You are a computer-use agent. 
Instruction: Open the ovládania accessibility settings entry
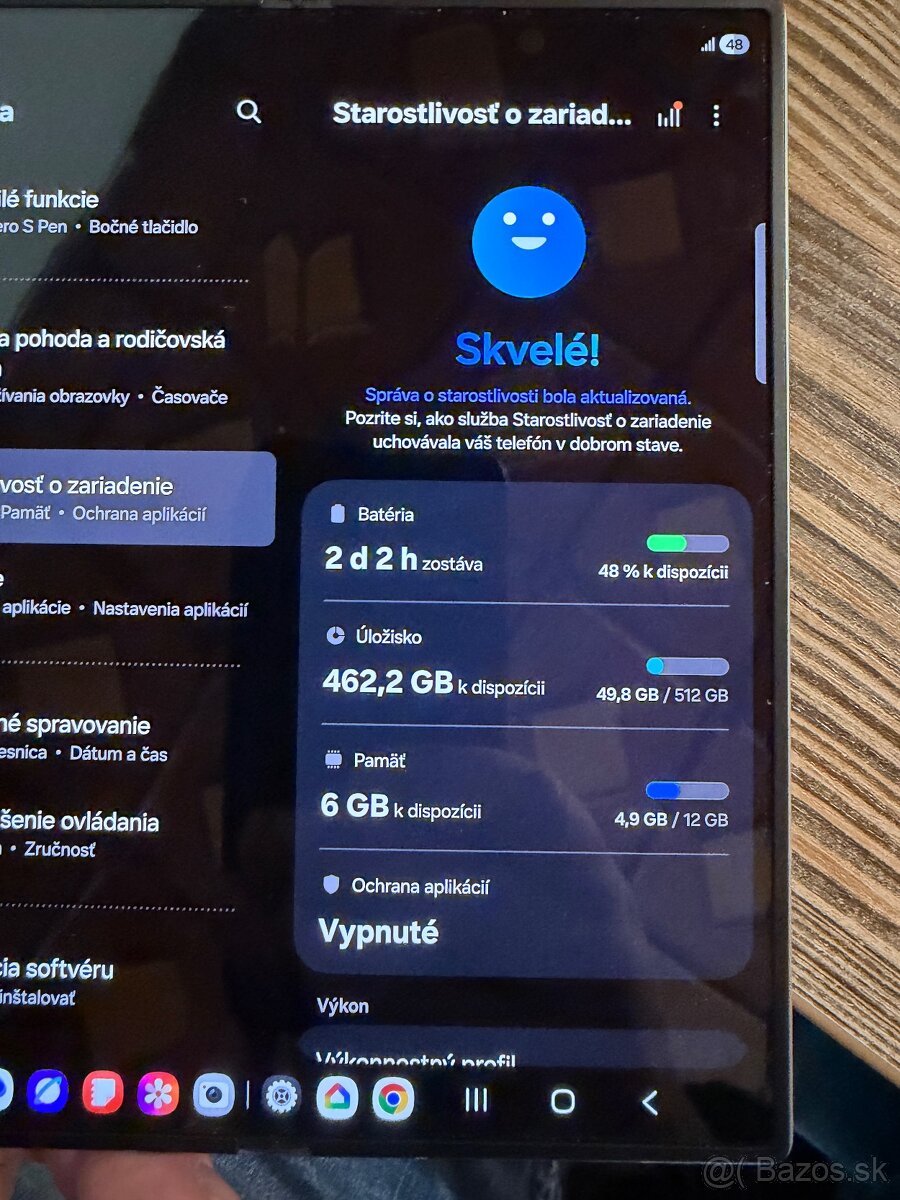click(x=80, y=834)
